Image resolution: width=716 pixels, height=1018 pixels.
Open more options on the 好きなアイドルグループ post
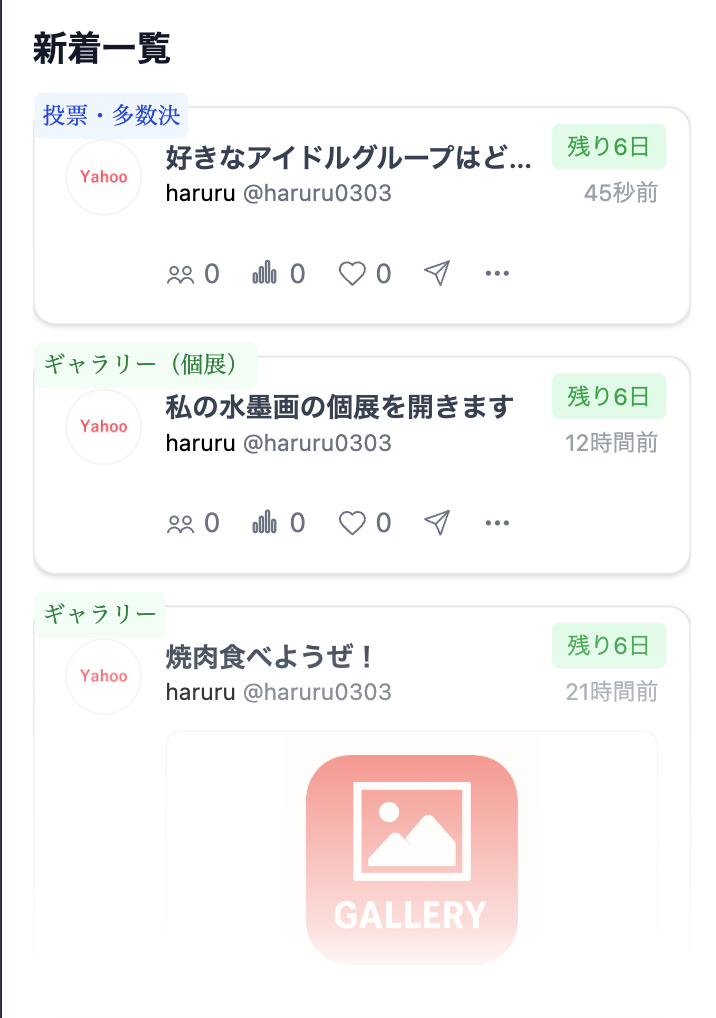(497, 274)
